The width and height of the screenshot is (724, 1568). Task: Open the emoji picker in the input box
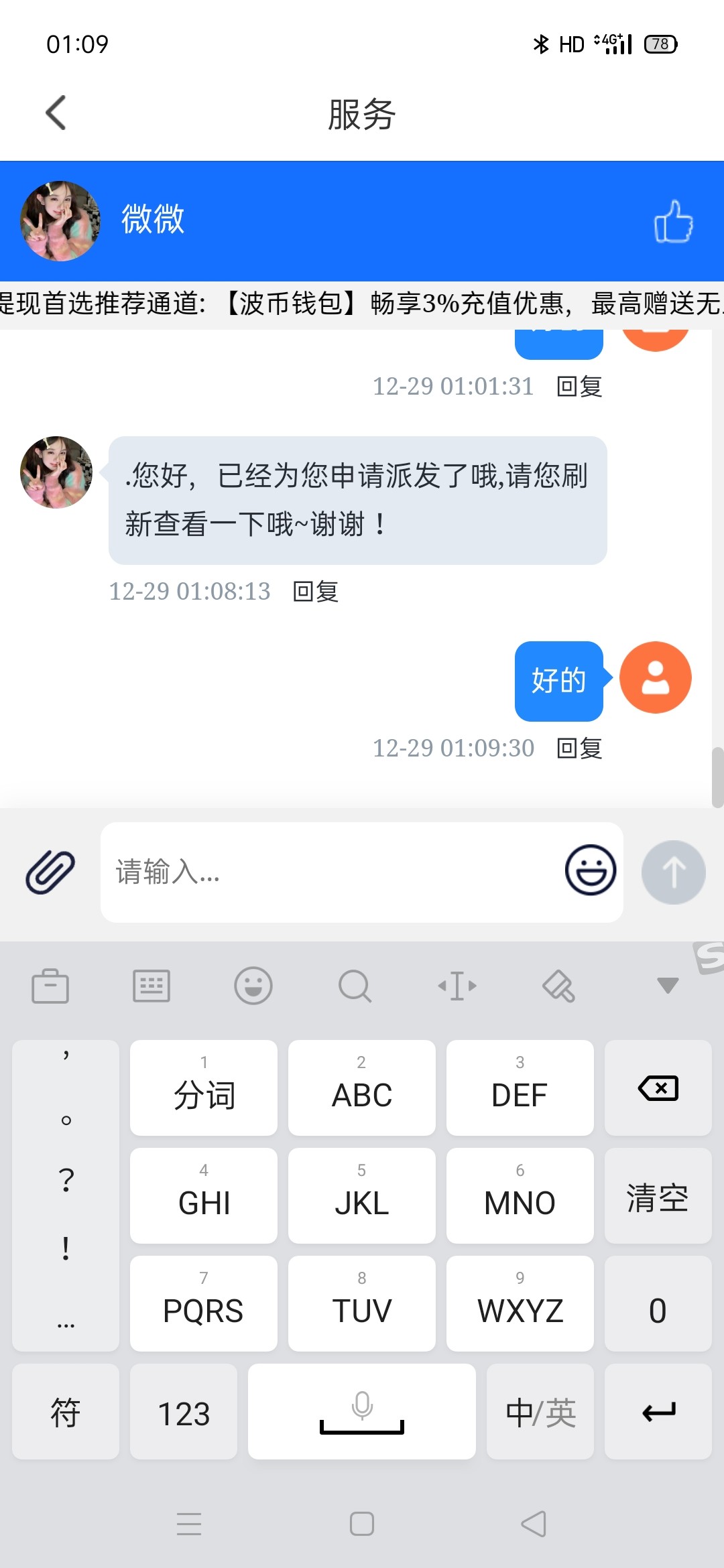click(x=590, y=870)
